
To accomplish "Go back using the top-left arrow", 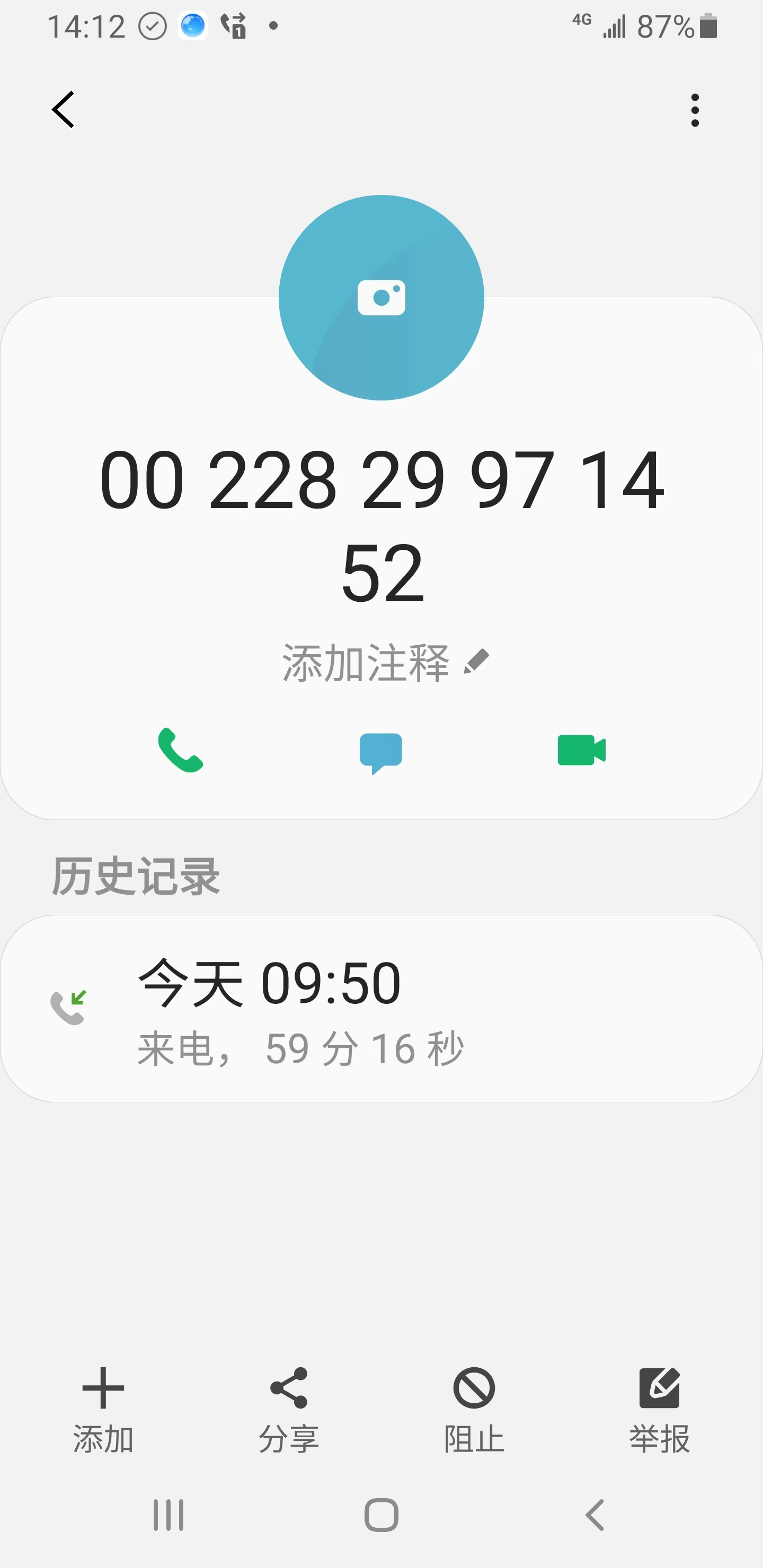I will tap(64, 110).
